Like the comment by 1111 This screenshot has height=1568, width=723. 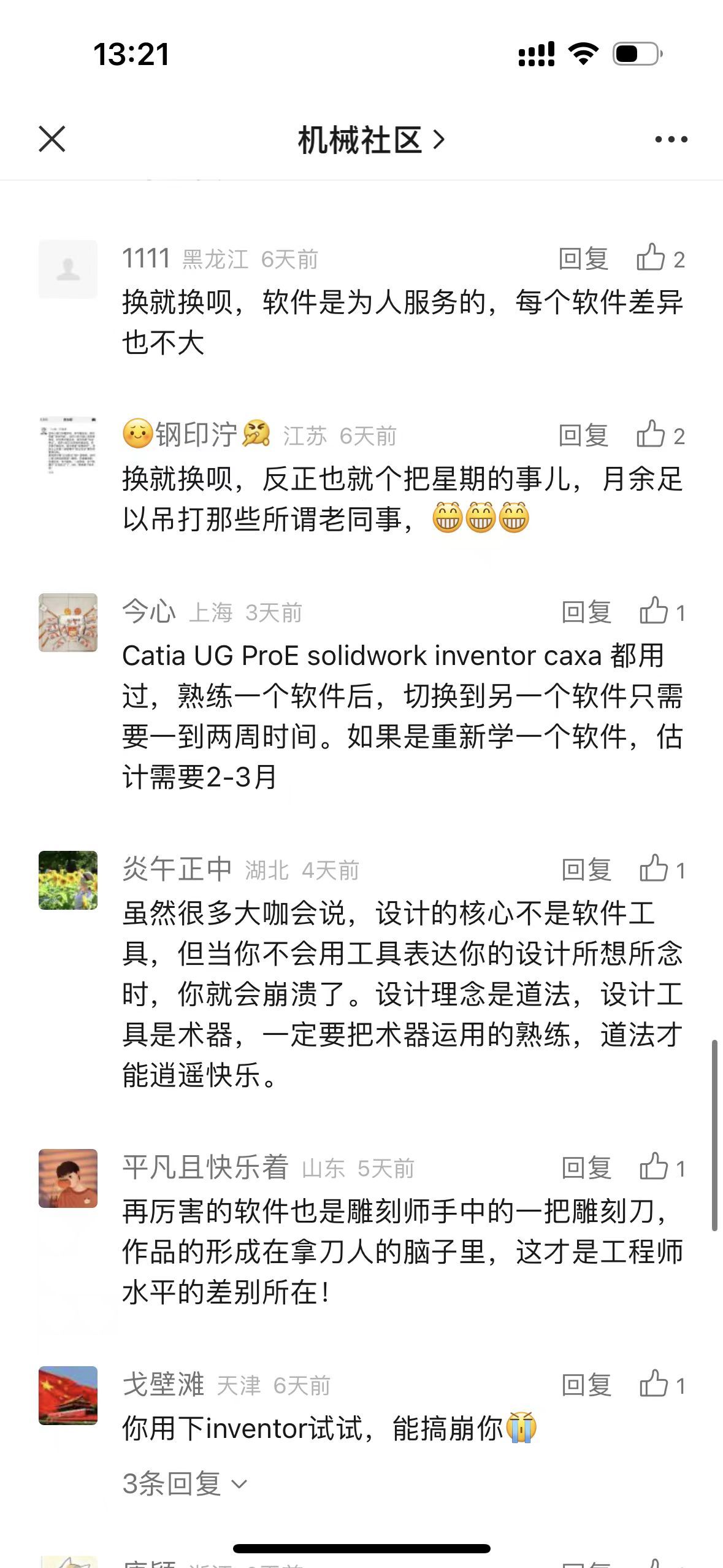[659, 258]
